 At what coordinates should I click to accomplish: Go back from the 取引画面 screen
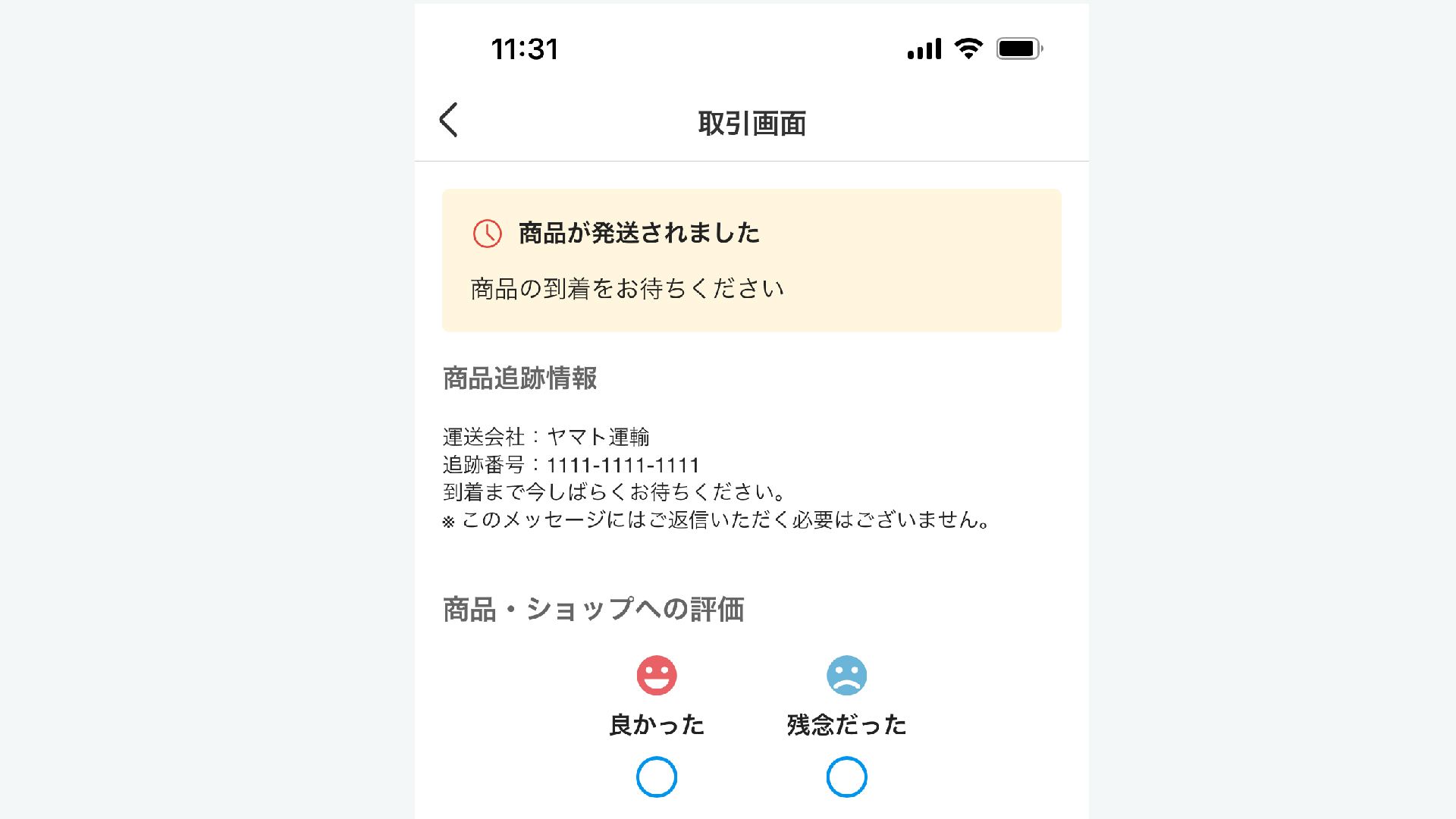point(449,121)
